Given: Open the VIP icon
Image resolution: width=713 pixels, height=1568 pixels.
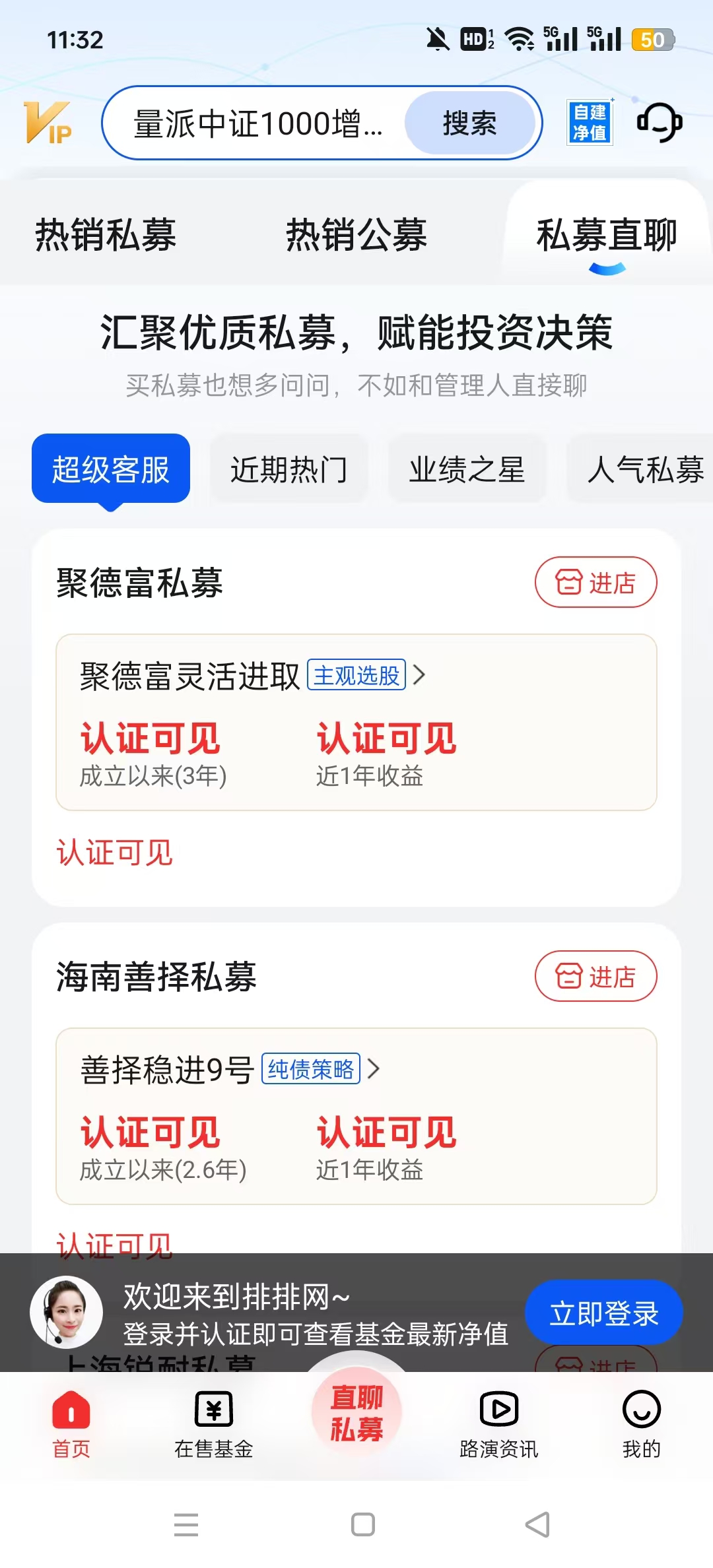Looking at the screenshot, I should pos(48,123).
